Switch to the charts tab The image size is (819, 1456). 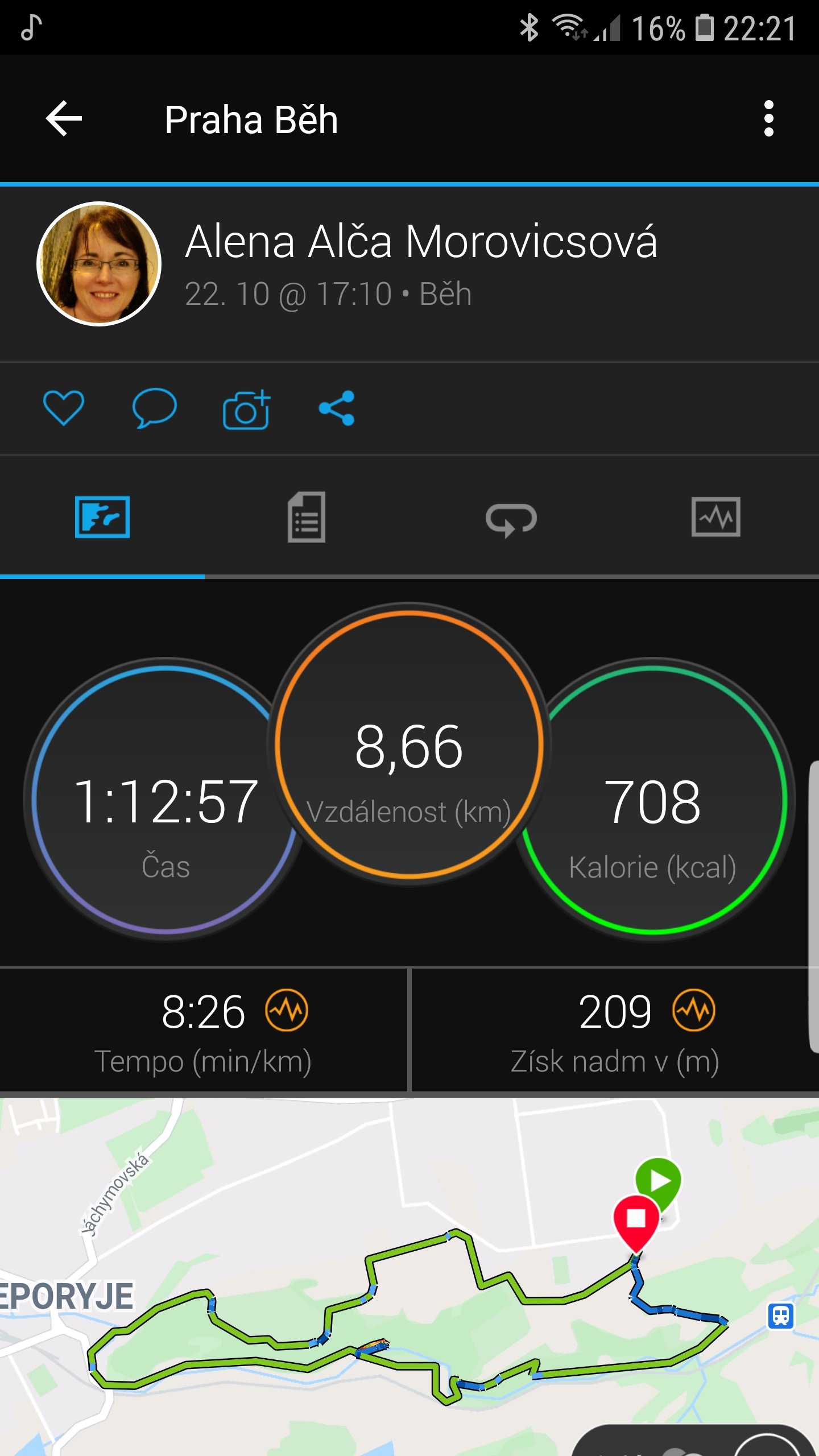click(716, 517)
